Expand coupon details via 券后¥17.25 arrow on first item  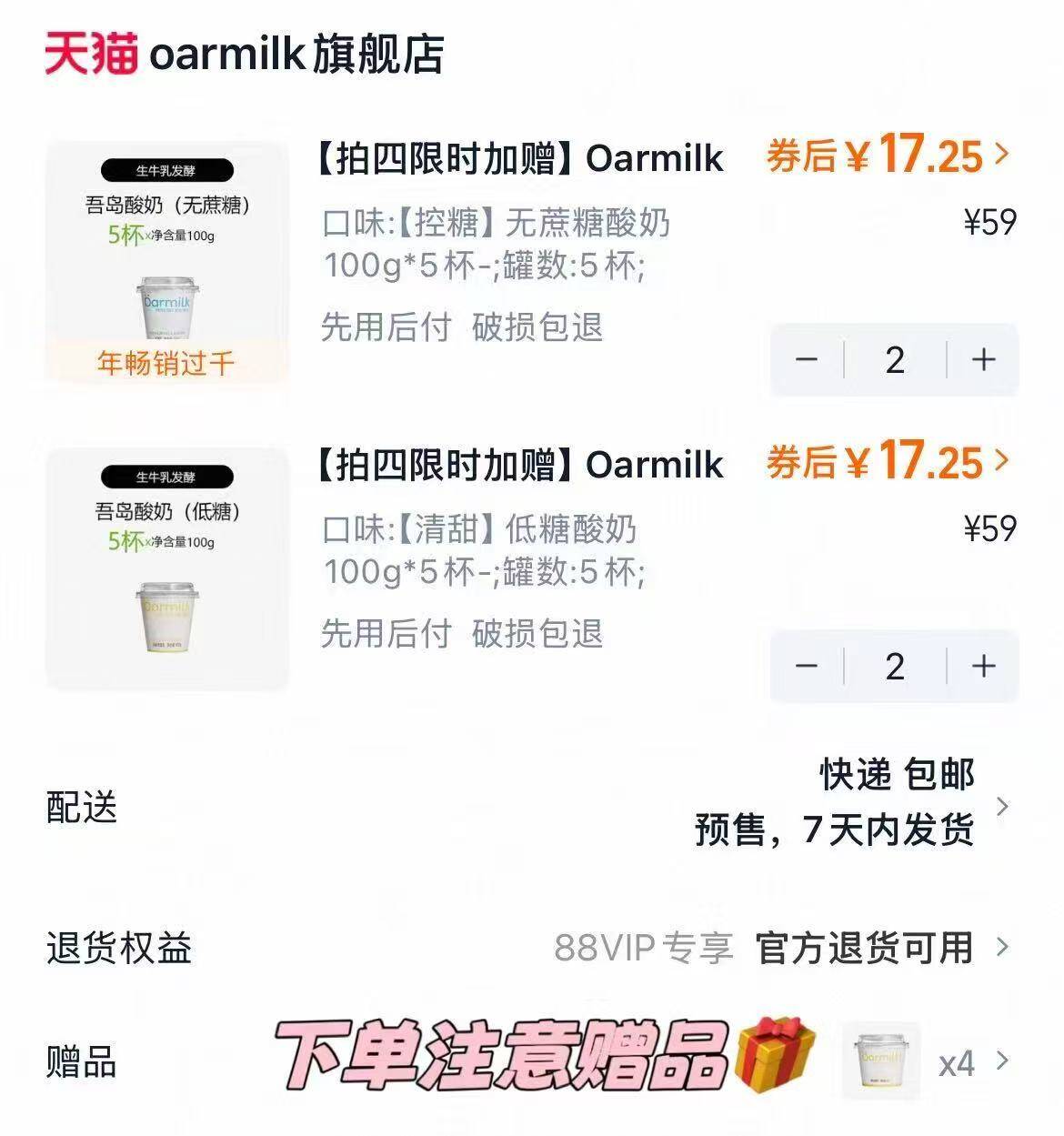coord(1000,155)
